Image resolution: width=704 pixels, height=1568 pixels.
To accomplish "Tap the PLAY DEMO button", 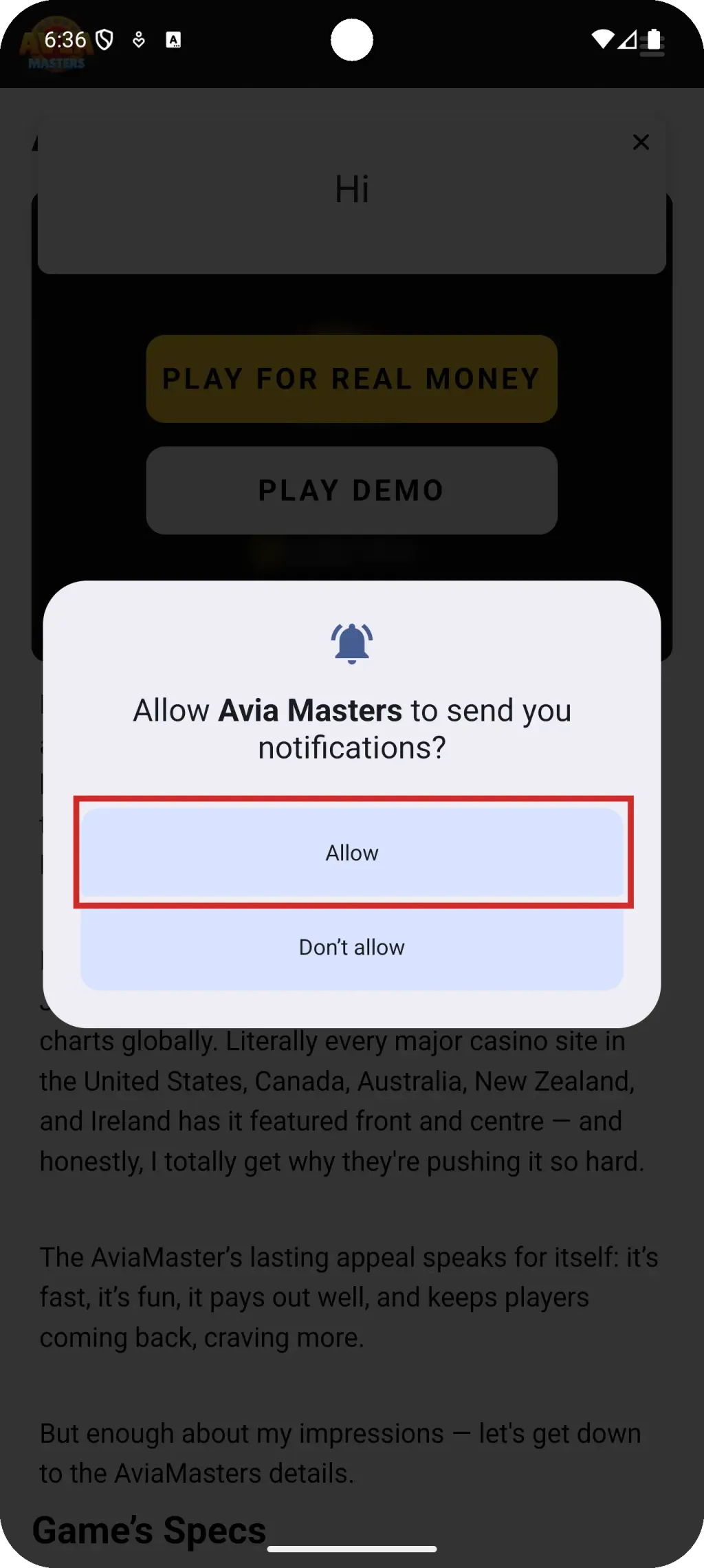I will 352,490.
